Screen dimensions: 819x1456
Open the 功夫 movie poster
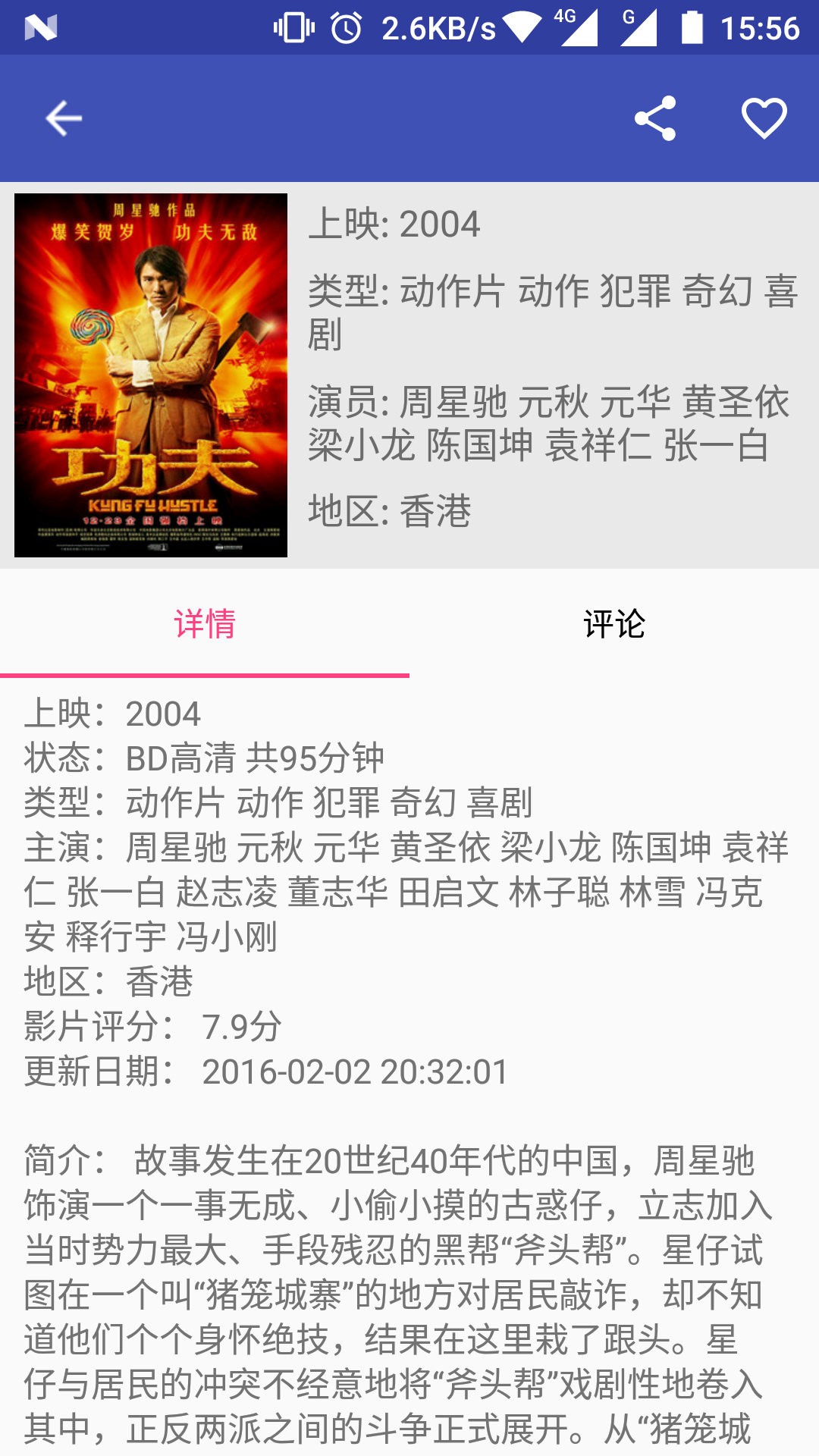pyautogui.click(x=151, y=375)
